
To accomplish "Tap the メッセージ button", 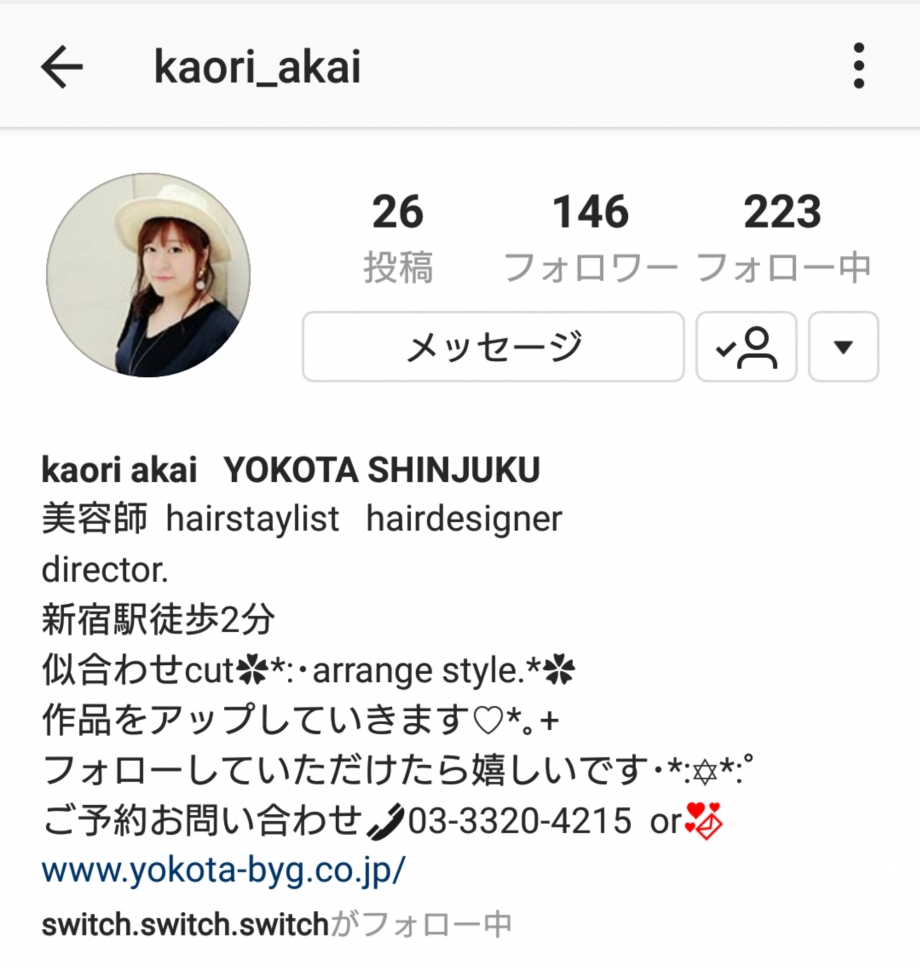I will (493, 347).
